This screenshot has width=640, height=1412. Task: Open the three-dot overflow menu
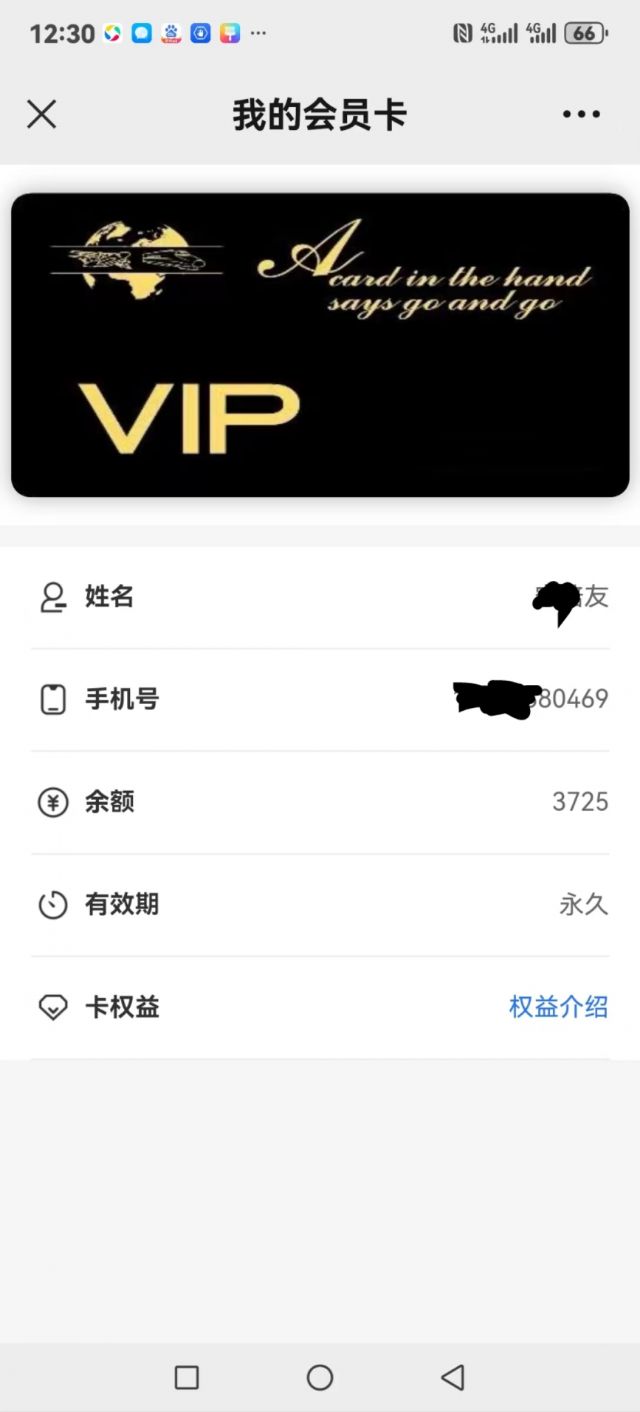point(581,114)
